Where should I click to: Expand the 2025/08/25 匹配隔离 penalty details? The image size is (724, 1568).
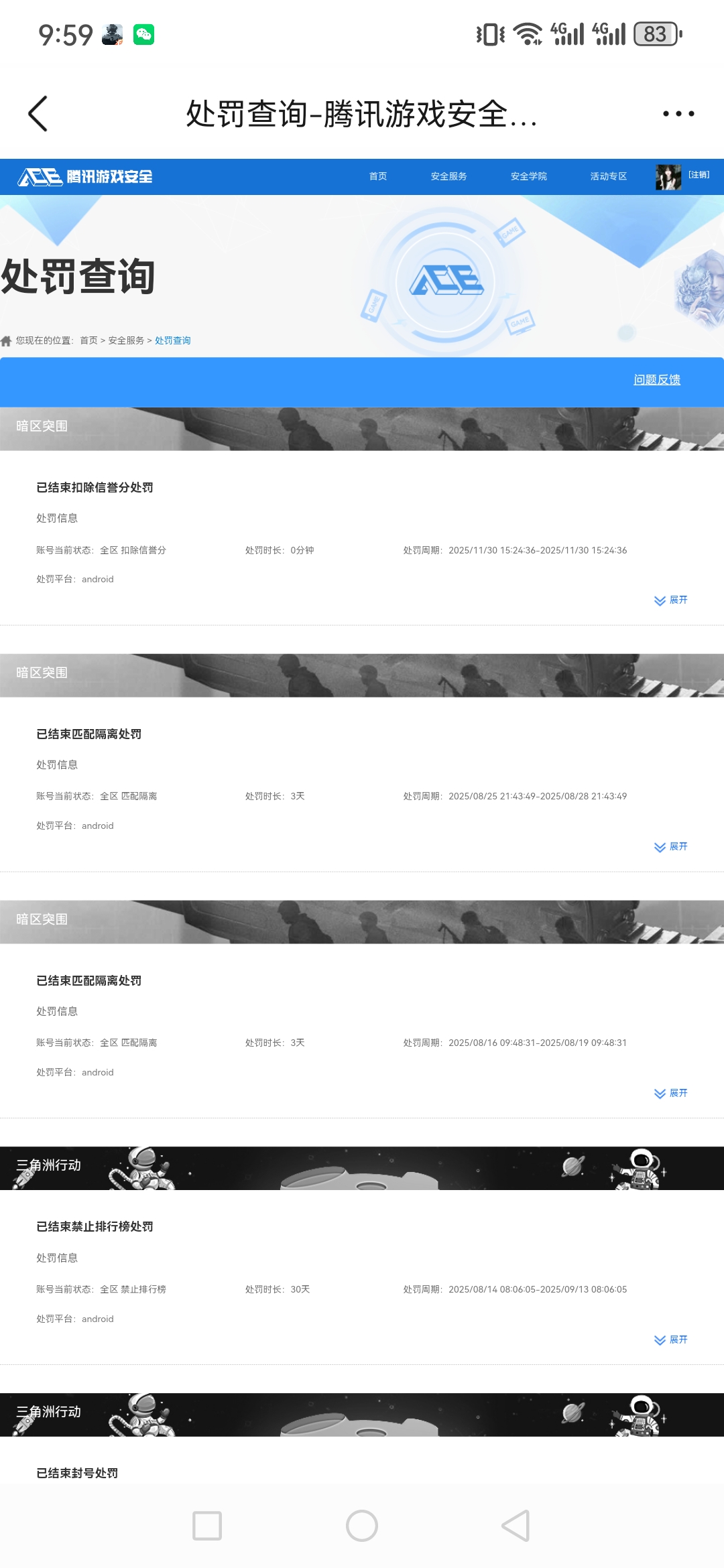coord(671,846)
